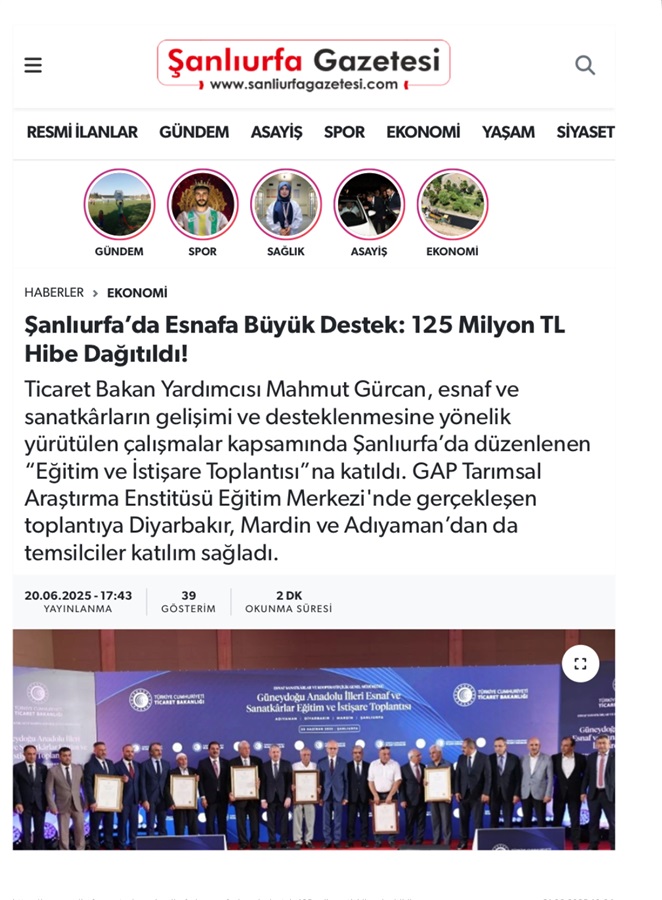Expand the article photo to fullscreen
The image size is (662, 900).
[x=580, y=663]
